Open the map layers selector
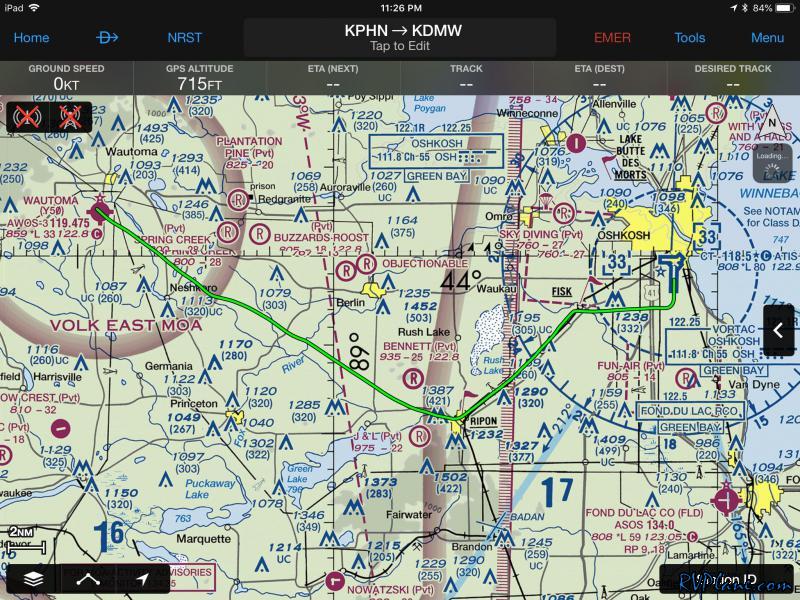 tap(34, 579)
